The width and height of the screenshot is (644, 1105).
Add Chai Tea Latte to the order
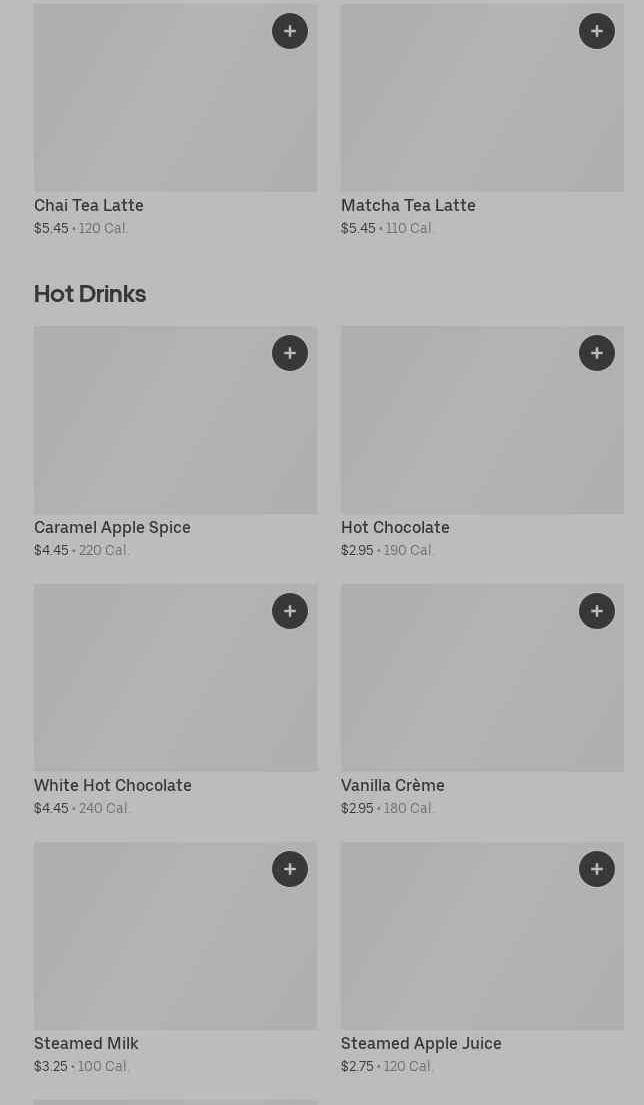point(290,31)
